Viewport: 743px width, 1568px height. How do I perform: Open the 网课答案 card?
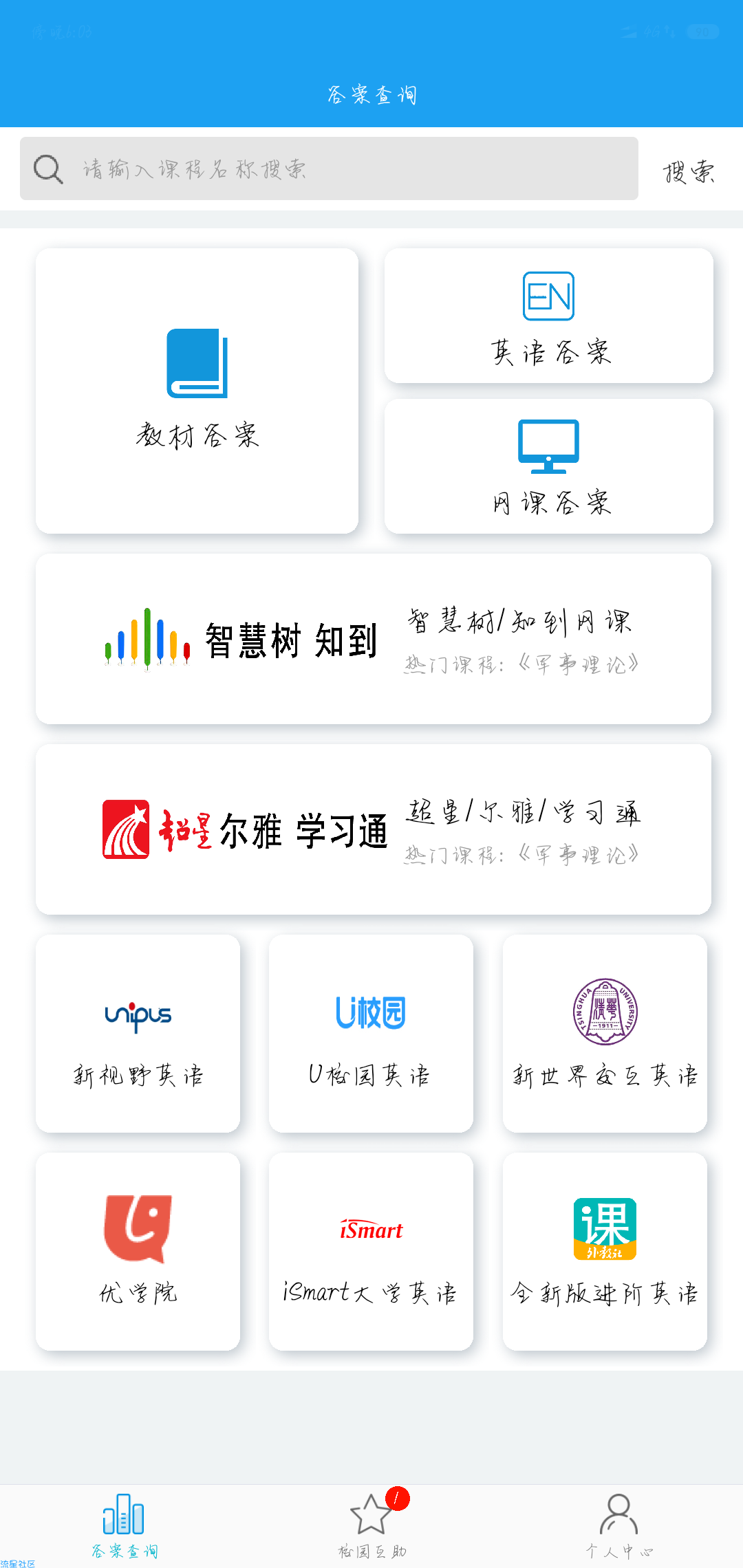tap(549, 466)
